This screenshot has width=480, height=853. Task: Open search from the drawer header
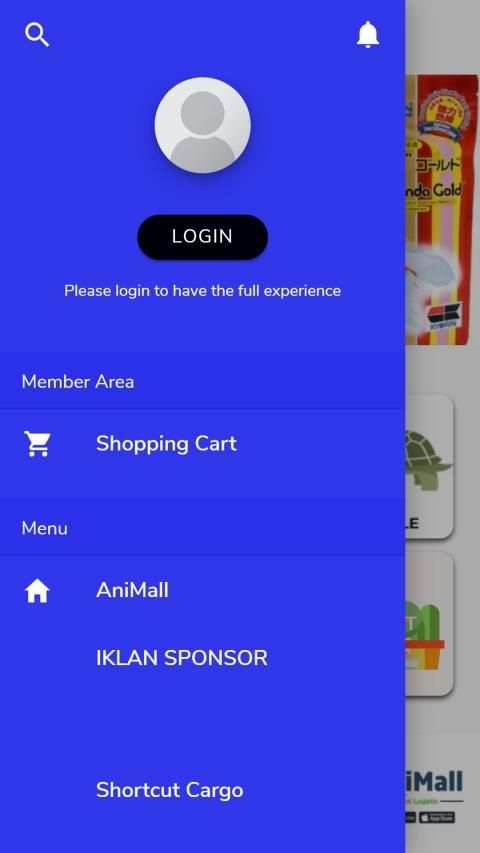pos(37,35)
